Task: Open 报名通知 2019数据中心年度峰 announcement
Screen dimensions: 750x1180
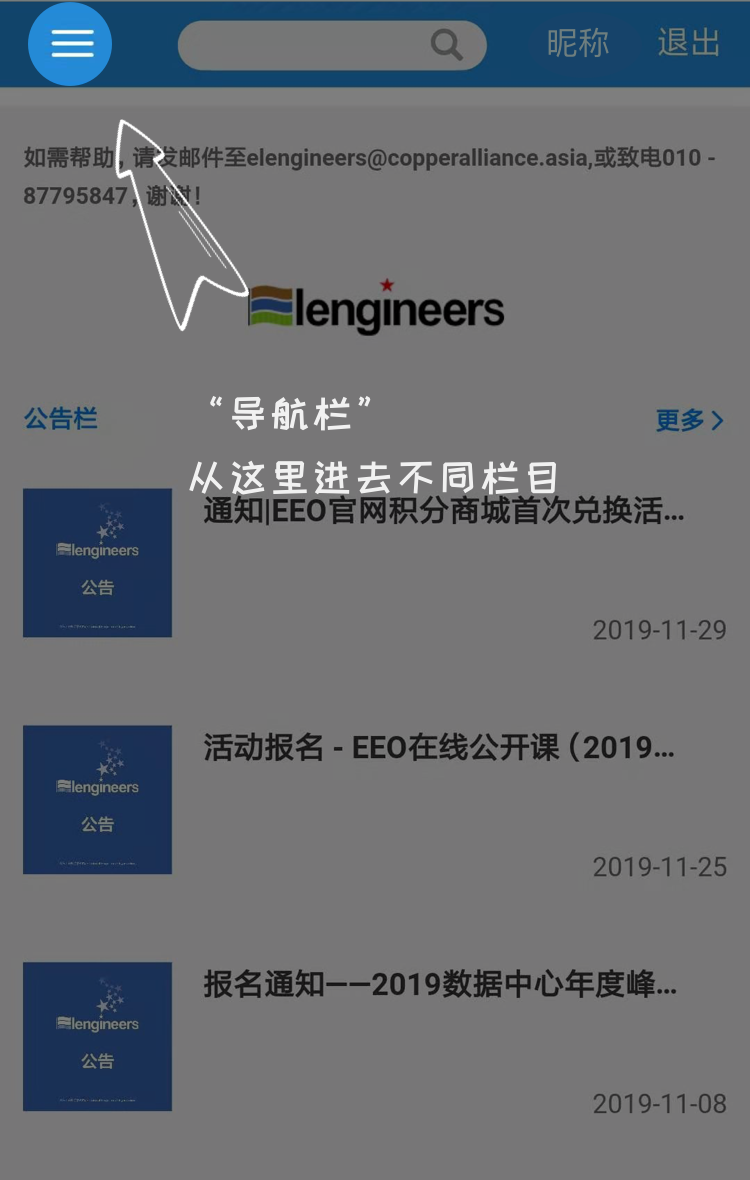Action: point(440,984)
